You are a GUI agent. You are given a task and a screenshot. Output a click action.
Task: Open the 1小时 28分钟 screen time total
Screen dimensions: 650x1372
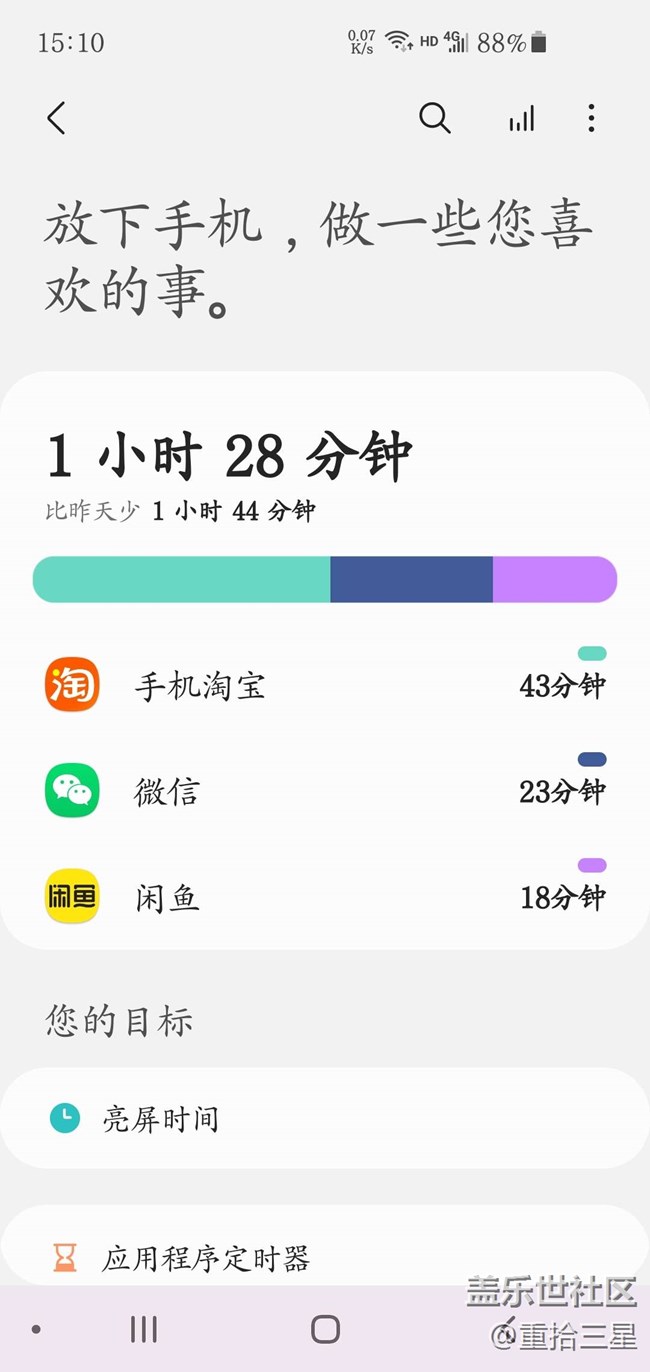click(x=229, y=457)
